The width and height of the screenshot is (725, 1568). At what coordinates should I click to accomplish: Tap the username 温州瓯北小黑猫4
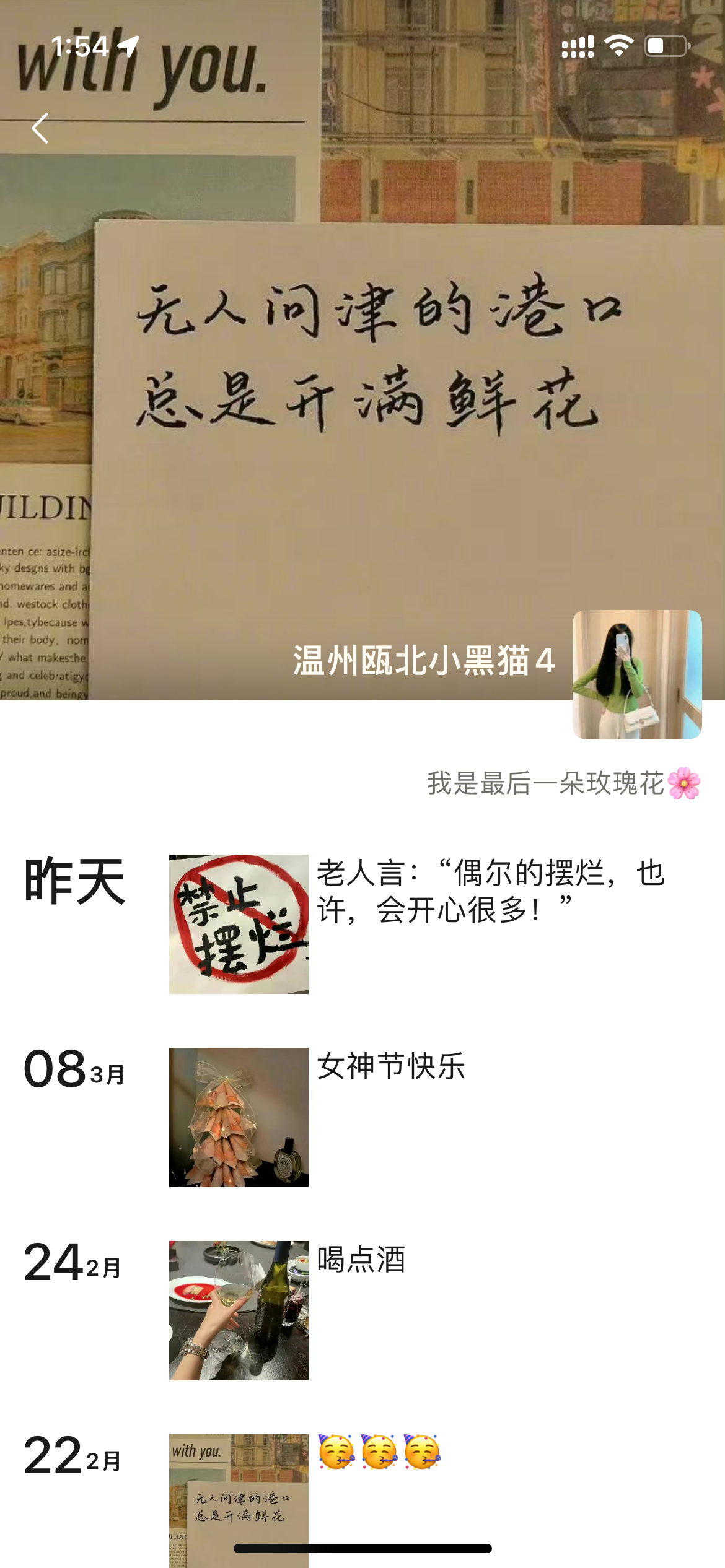[x=423, y=662]
